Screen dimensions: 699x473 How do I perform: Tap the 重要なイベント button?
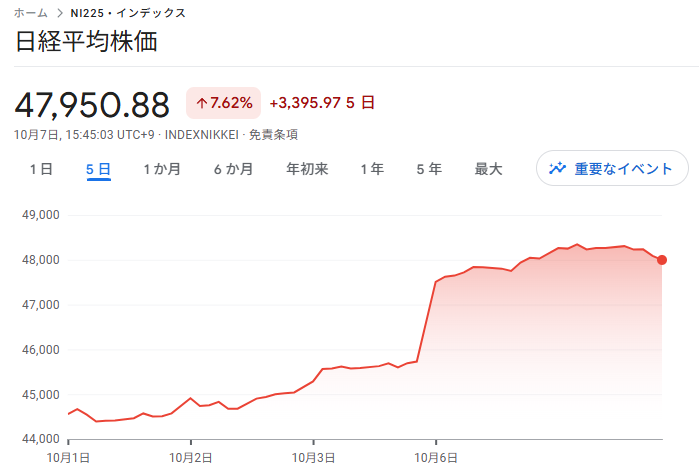click(612, 168)
